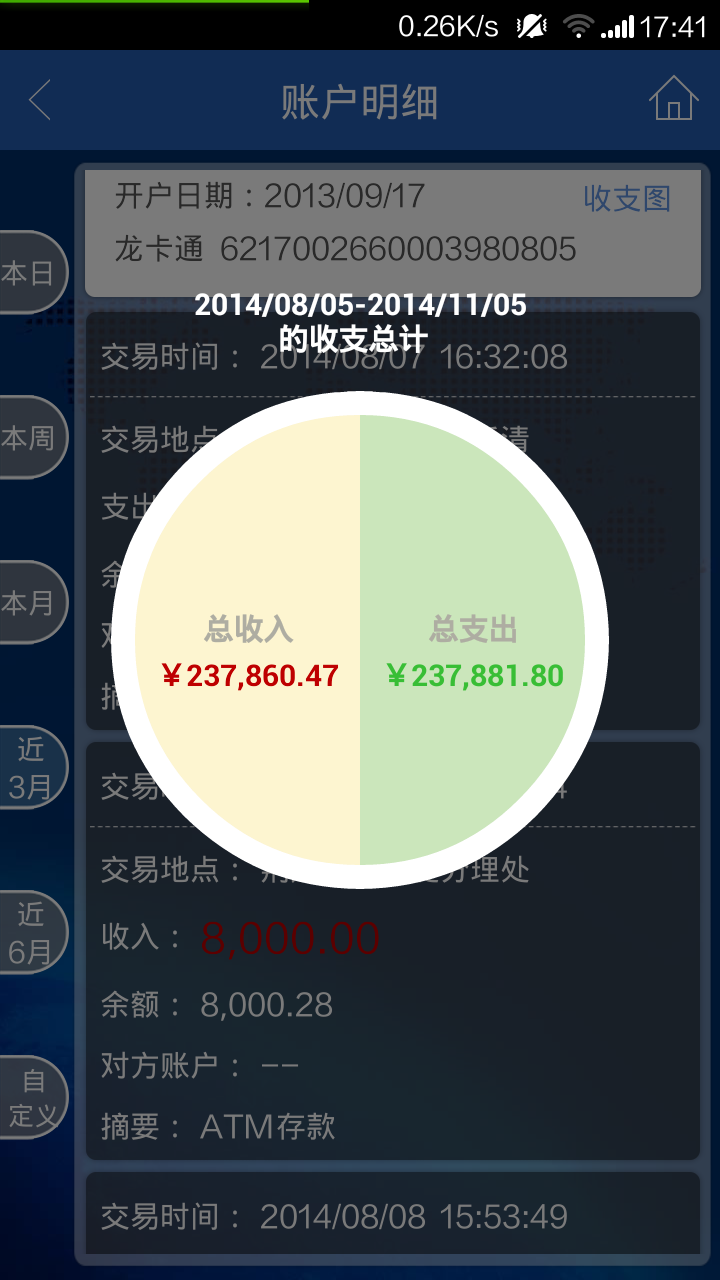The image size is (720, 1280).
Task: Go back using the arrow icon
Action: click(x=40, y=101)
